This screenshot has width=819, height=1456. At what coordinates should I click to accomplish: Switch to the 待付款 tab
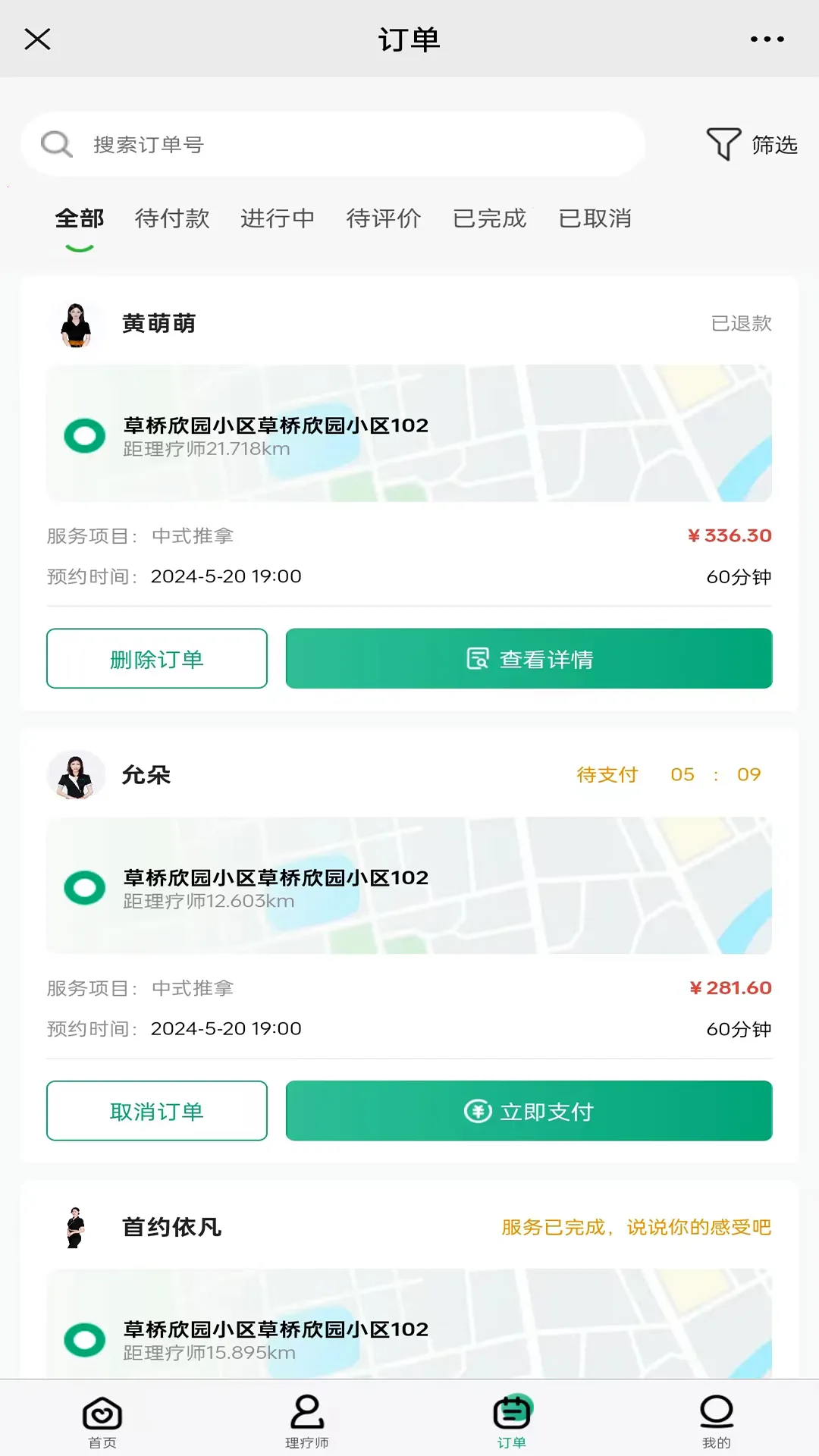[x=171, y=219]
